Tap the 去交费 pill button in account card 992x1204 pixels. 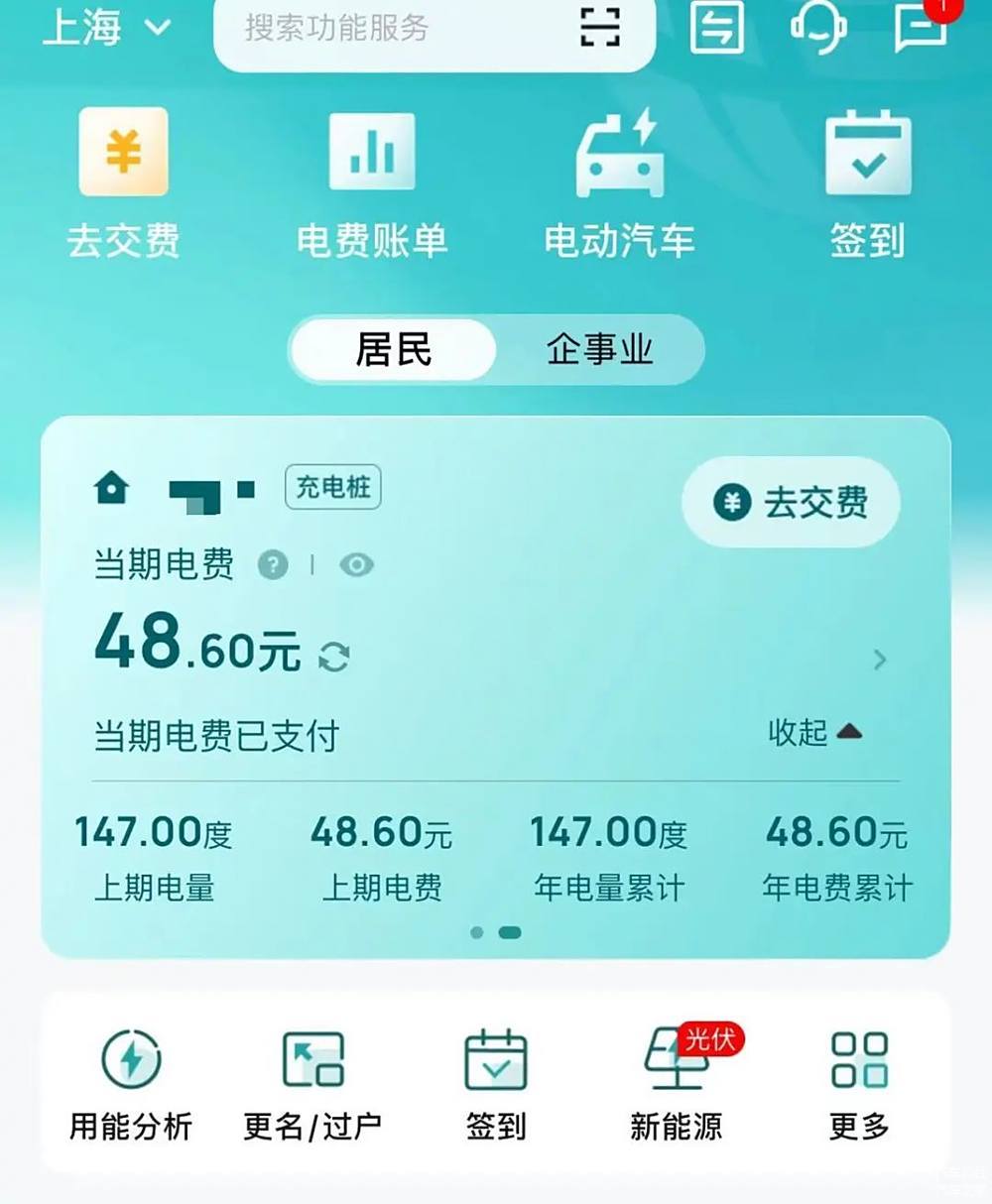791,503
